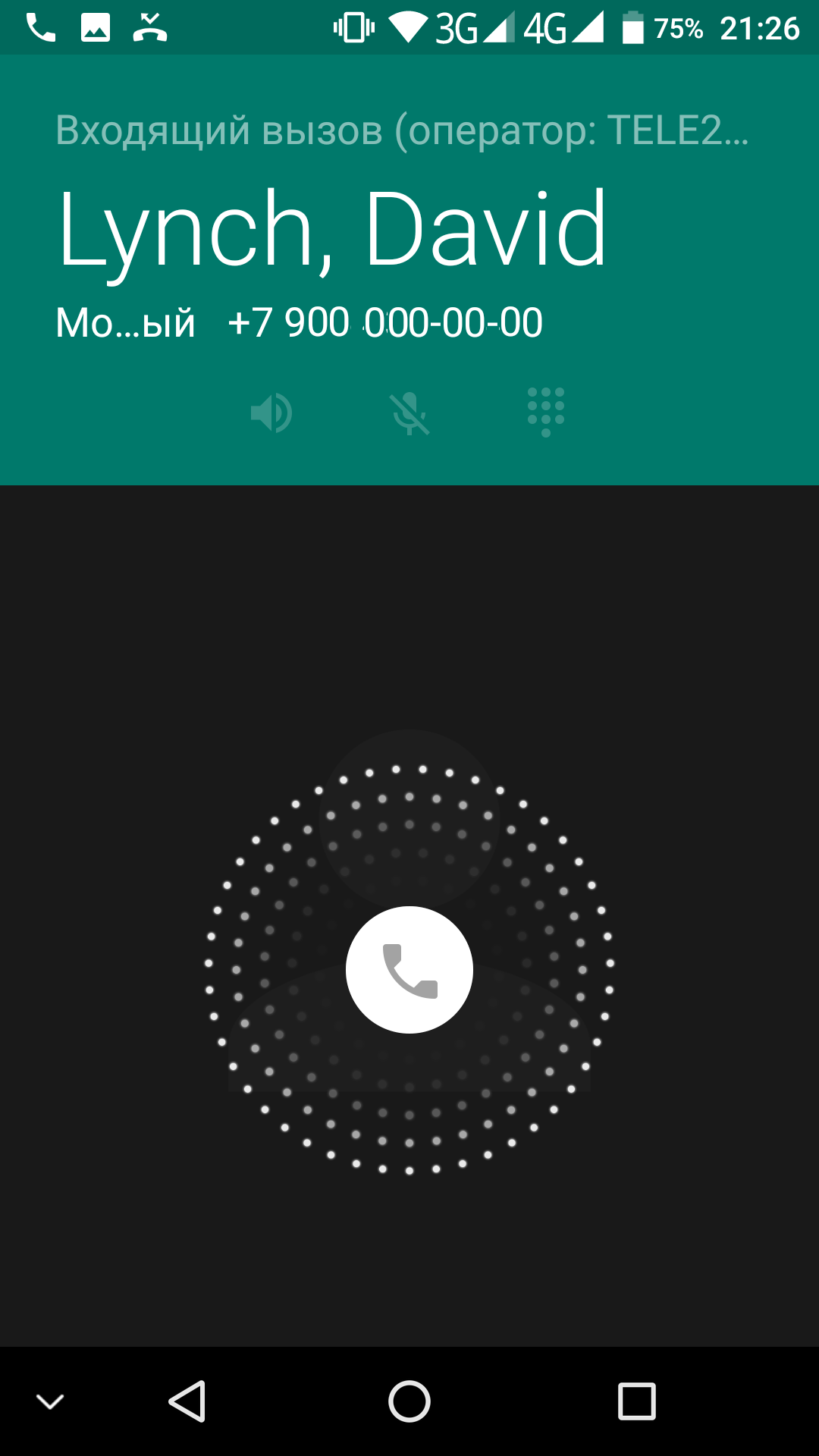Go back with the system back button
The width and height of the screenshot is (819, 1456).
pos(187,1401)
